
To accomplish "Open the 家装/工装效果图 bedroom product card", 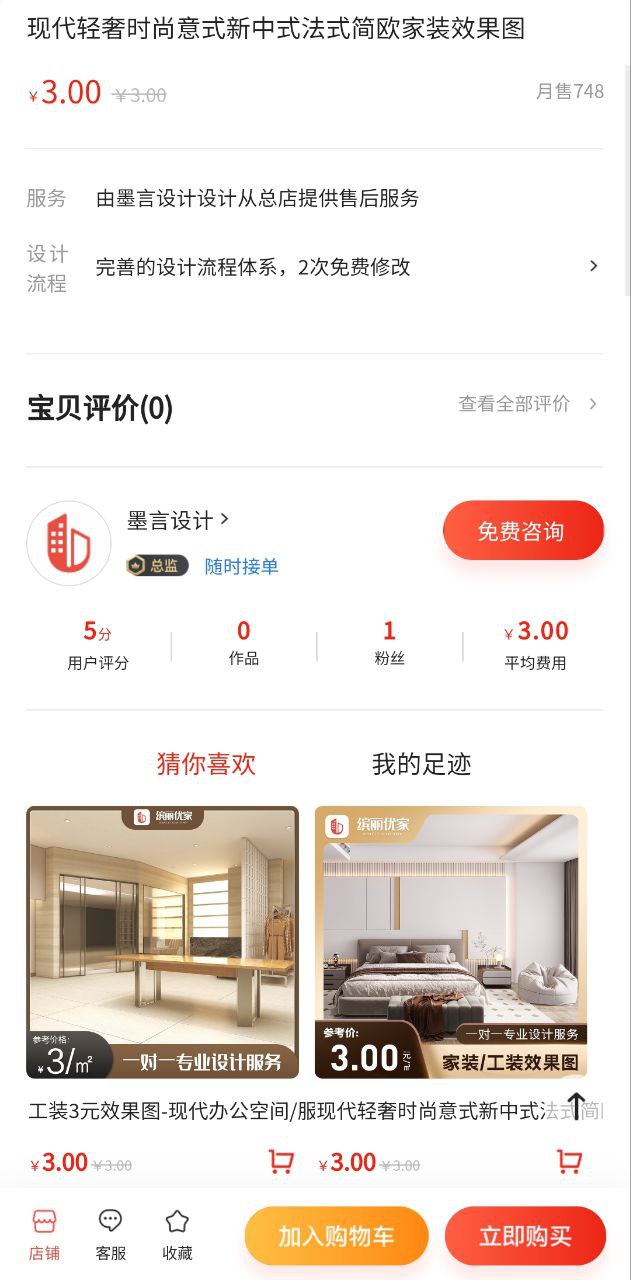I will click(450, 942).
